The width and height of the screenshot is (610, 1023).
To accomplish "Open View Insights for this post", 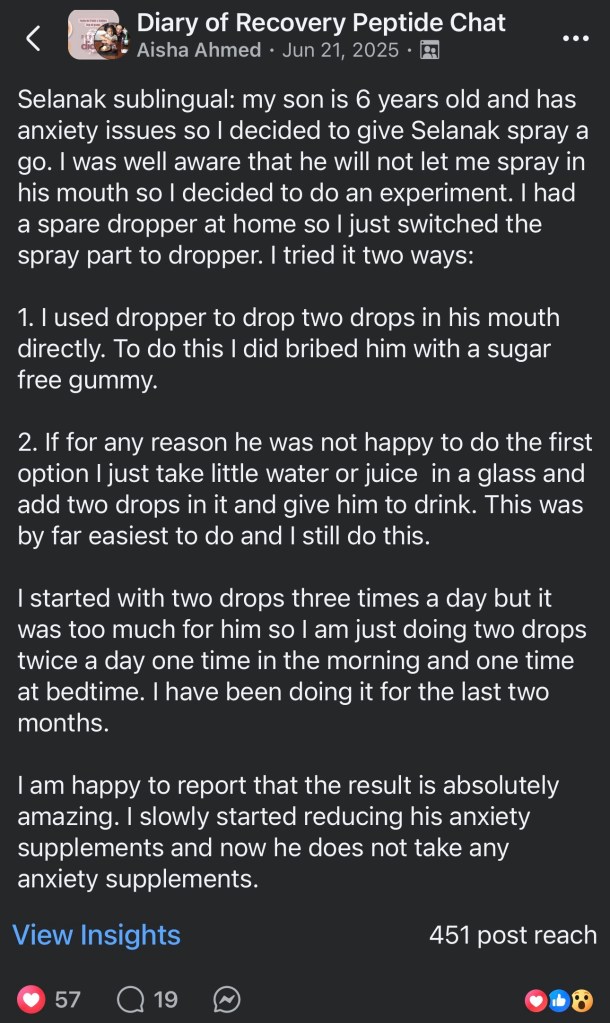I will [96, 935].
